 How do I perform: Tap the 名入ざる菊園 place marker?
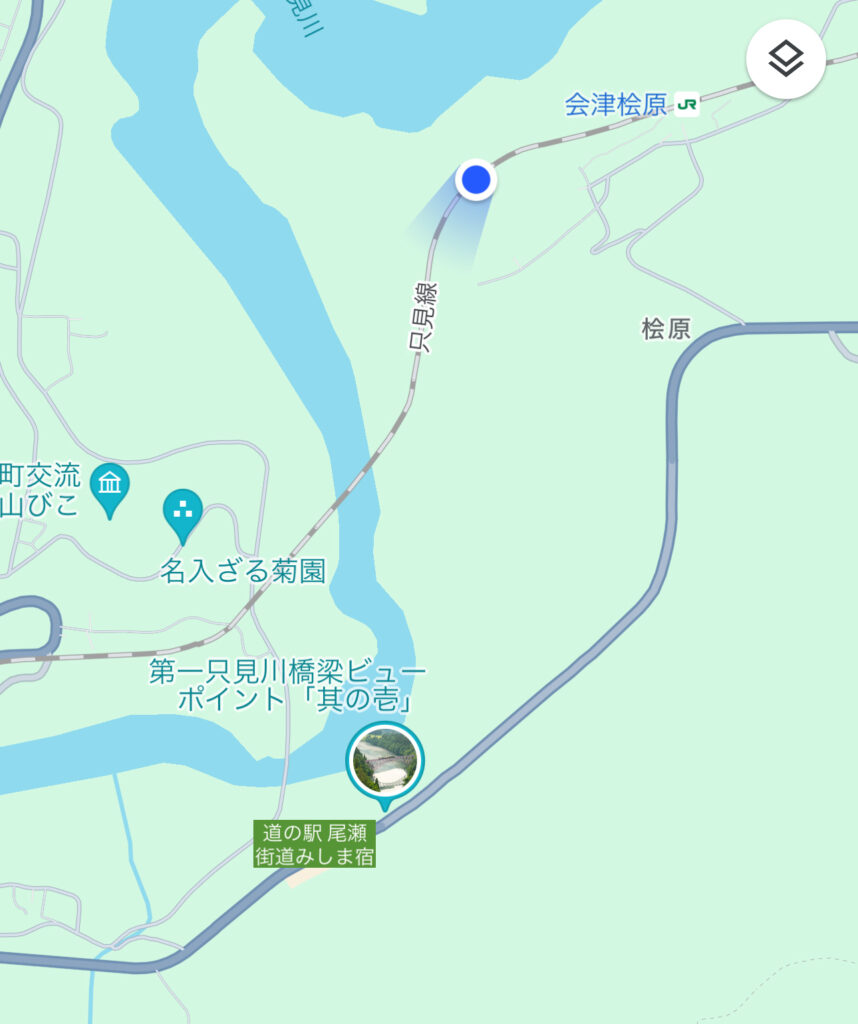pyautogui.click(x=183, y=510)
